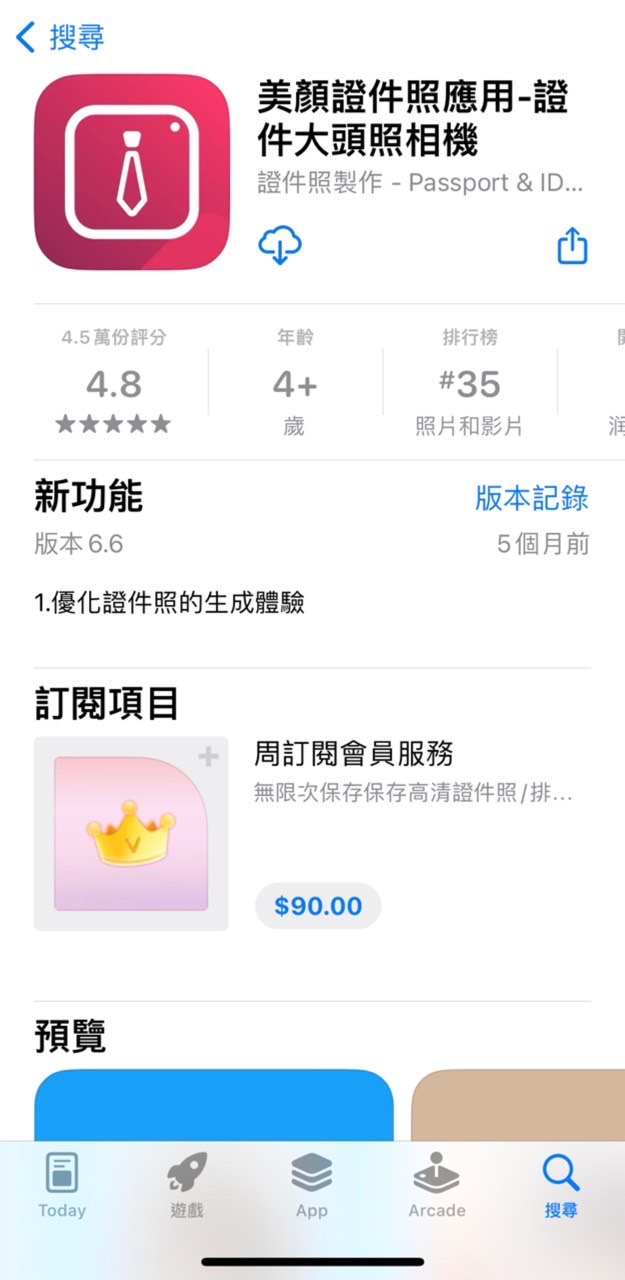
Task: Switch to the Arcade tab
Action: pos(437,1185)
